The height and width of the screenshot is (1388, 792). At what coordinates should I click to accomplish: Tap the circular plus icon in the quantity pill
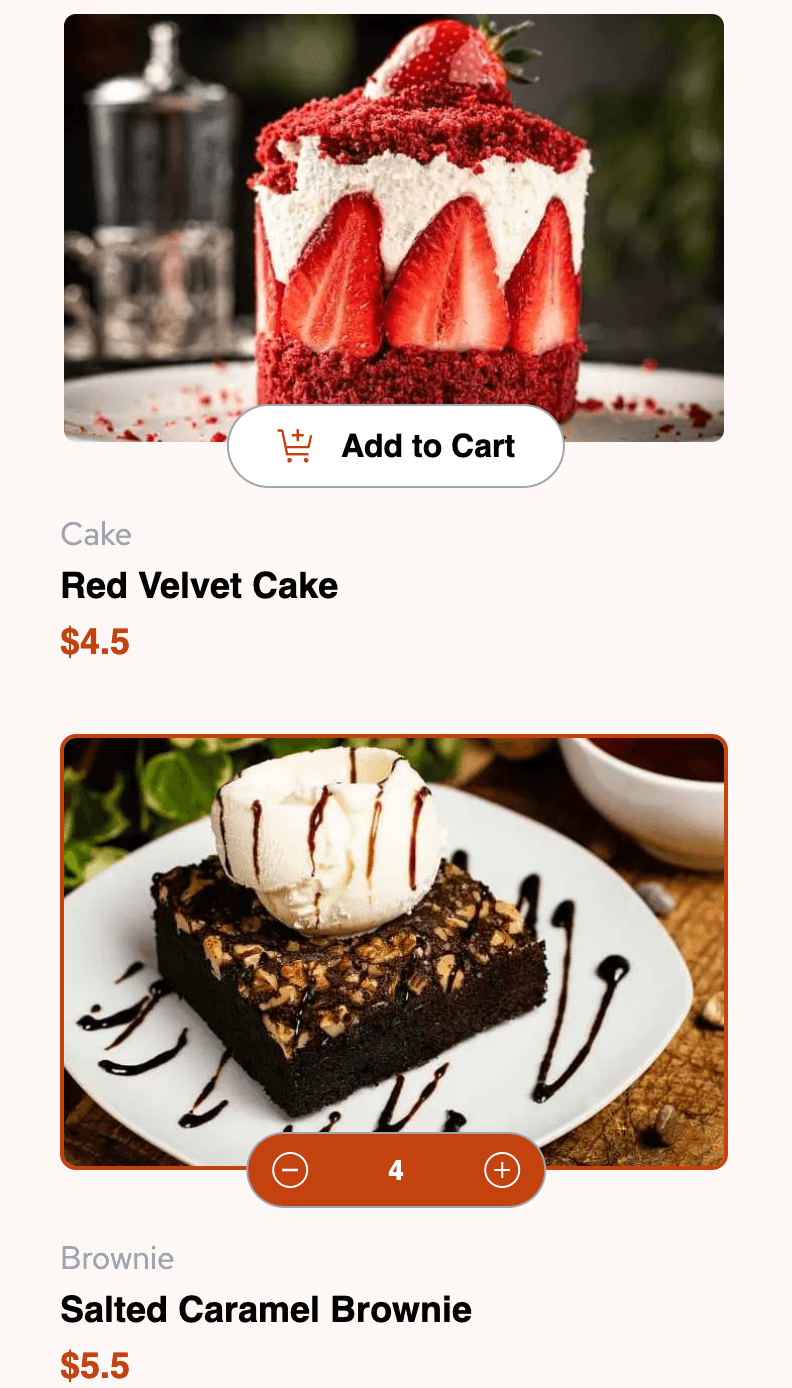click(x=501, y=1169)
